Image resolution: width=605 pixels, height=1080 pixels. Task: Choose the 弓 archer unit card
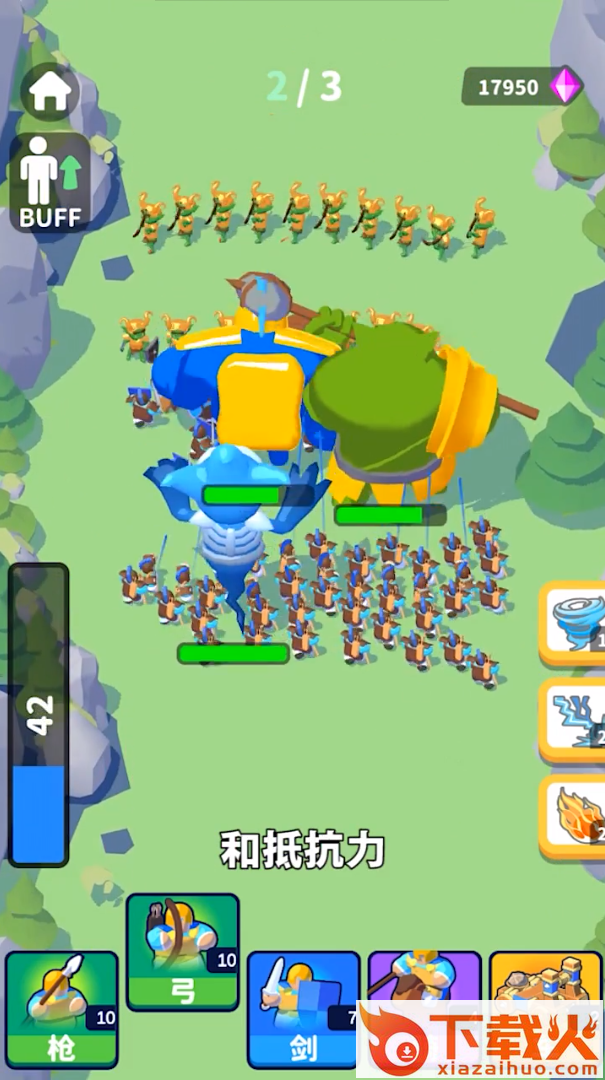pos(183,950)
